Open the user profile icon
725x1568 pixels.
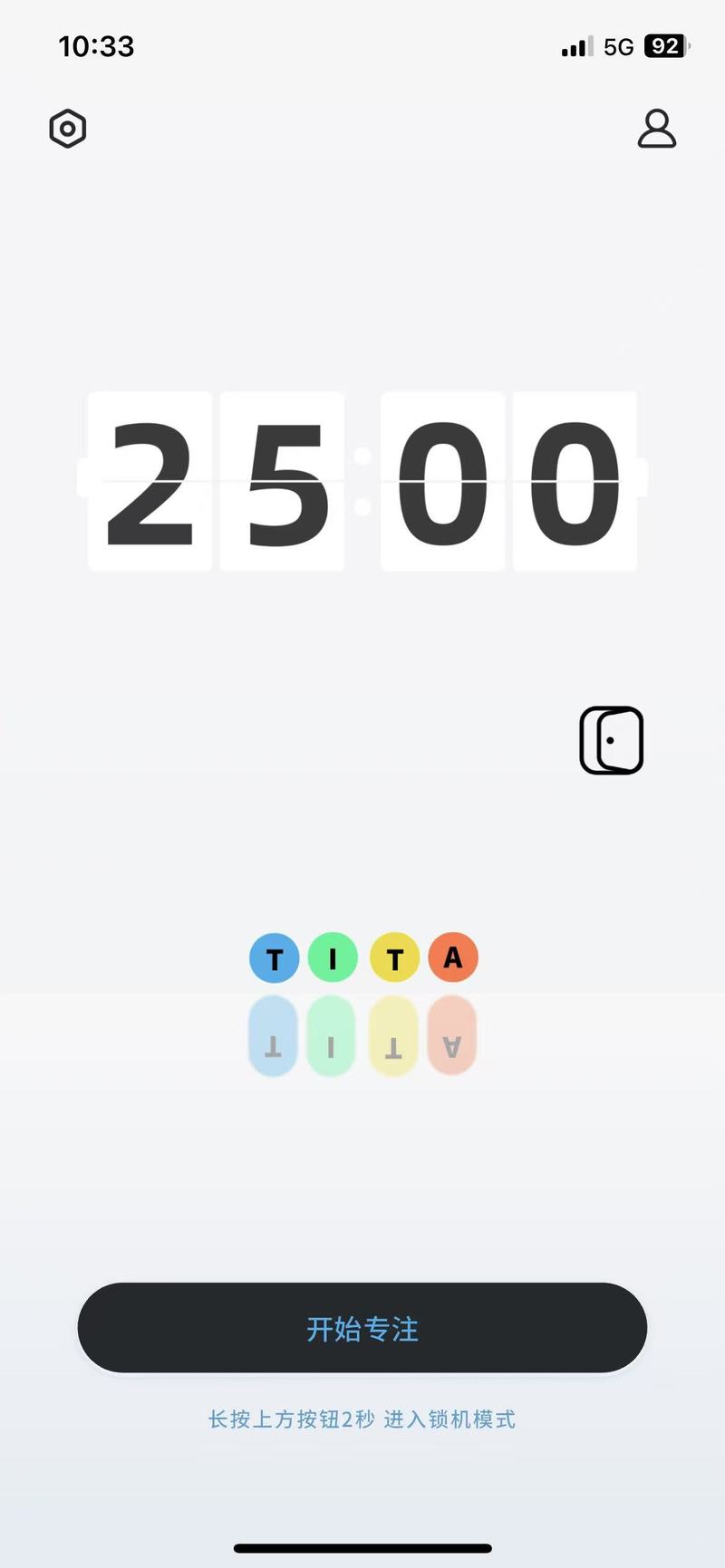click(656, 130)
